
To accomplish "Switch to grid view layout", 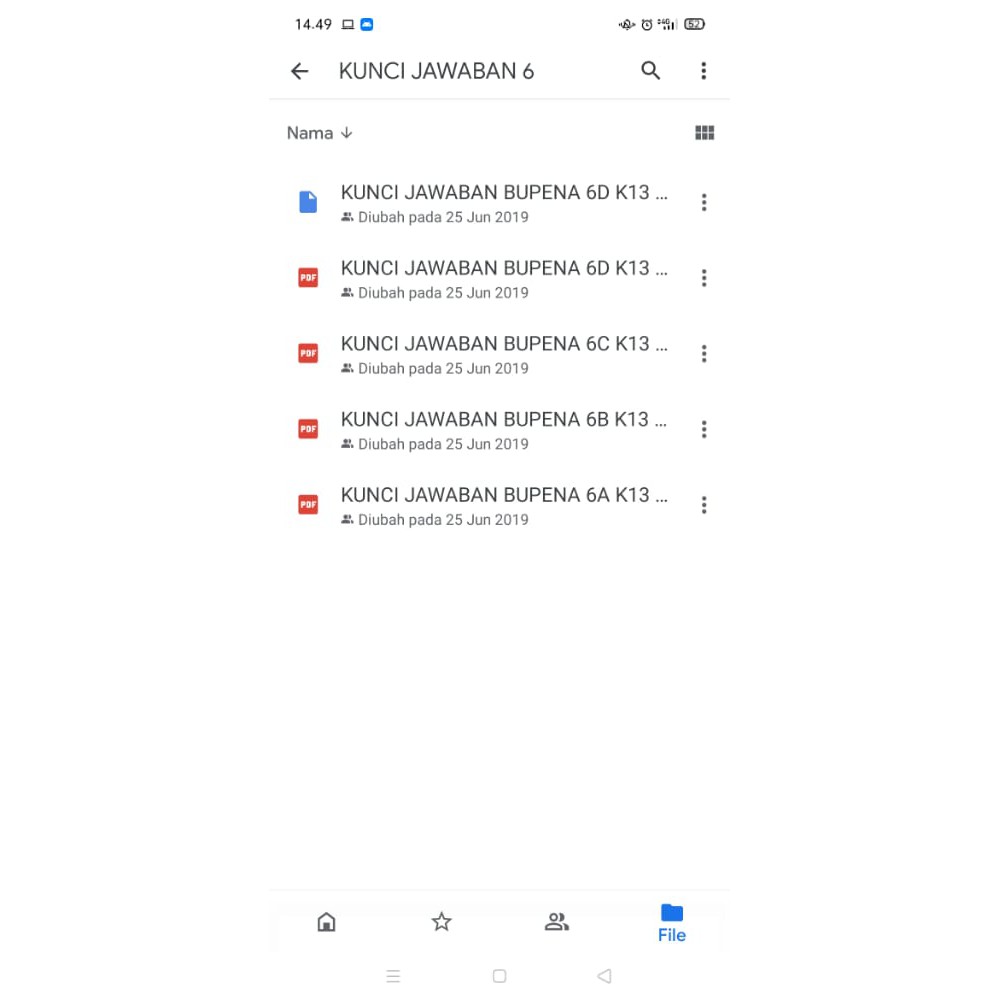I will pos(704,133).
